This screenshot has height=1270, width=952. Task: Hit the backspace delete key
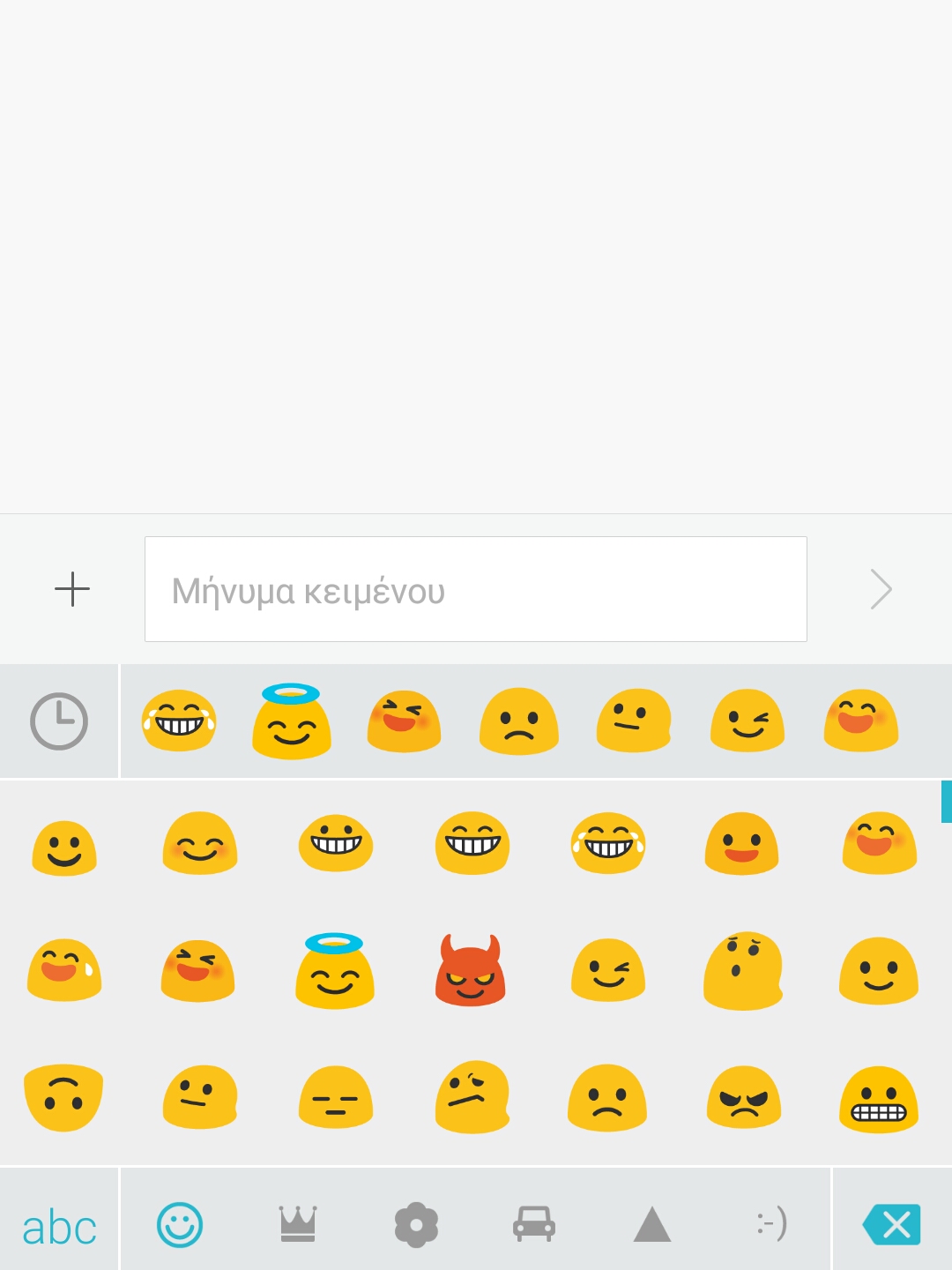892,1224
